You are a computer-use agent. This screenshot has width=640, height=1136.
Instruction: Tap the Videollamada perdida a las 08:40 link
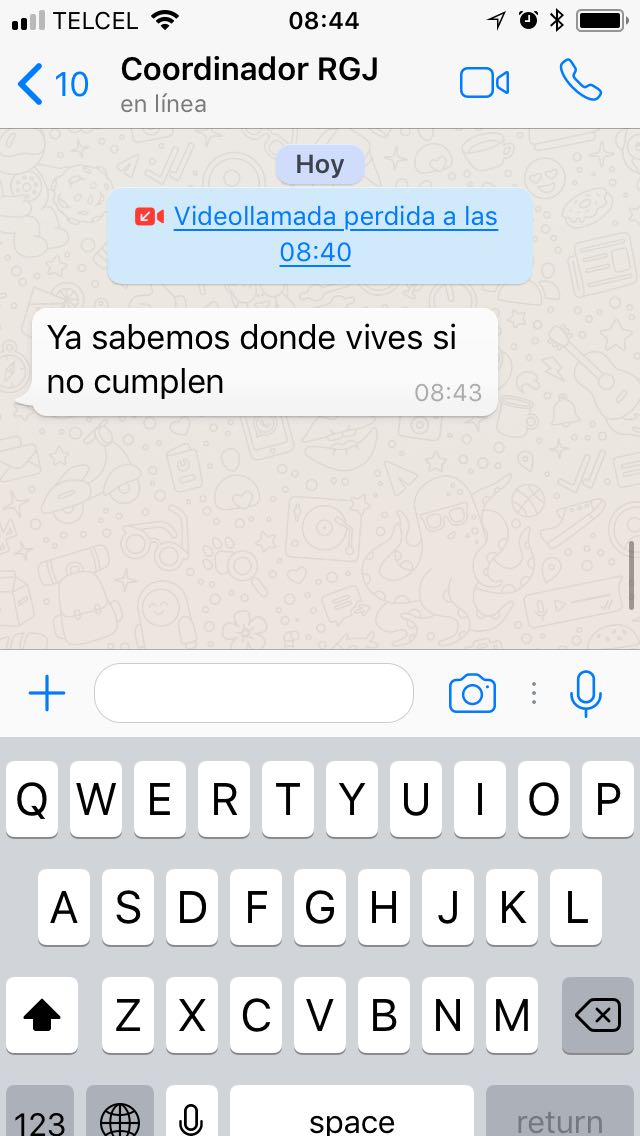click(335, 234)
